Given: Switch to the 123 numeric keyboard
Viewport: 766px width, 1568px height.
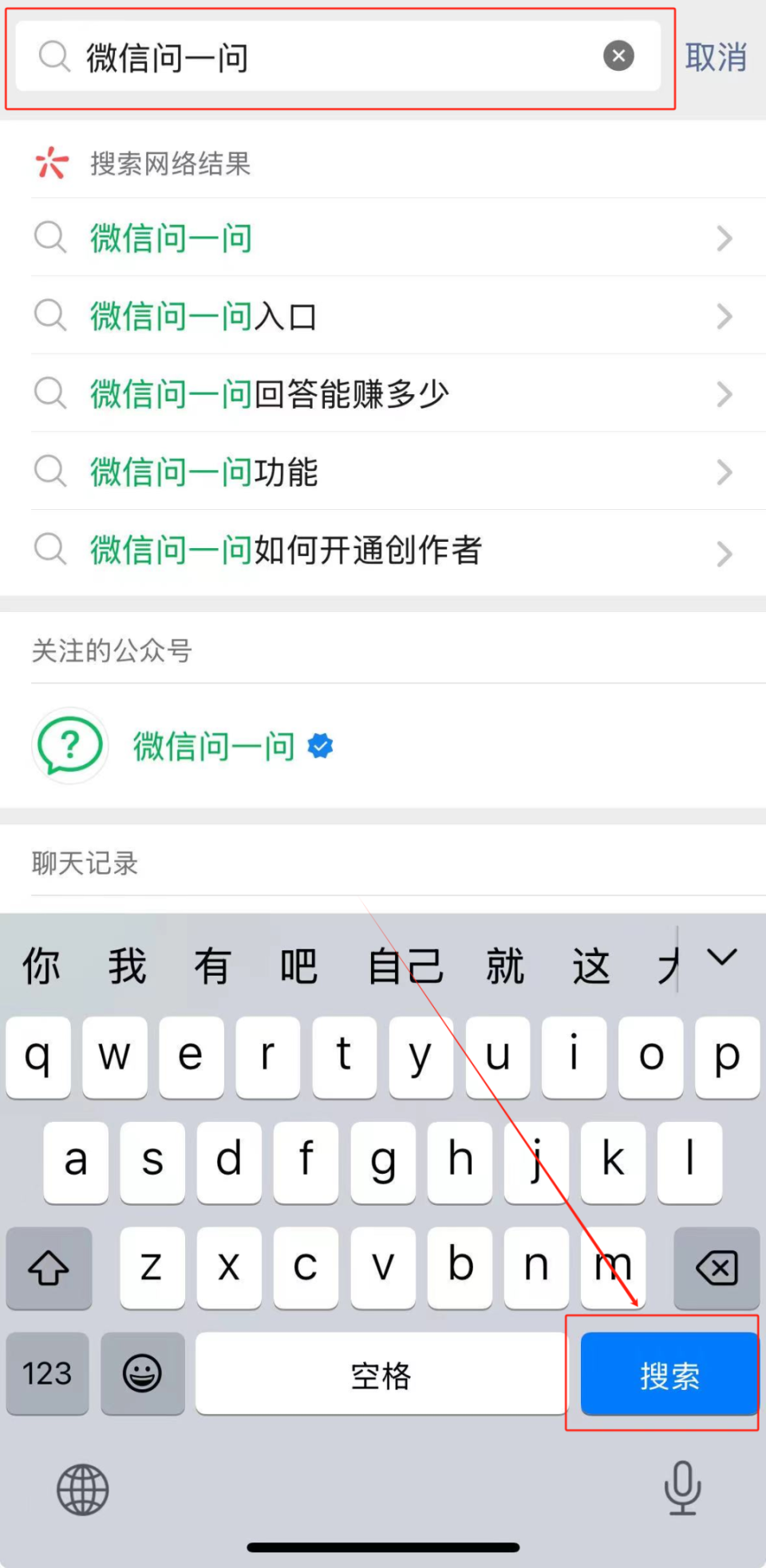Looking at the screenshot, I should click(47, 1374).
